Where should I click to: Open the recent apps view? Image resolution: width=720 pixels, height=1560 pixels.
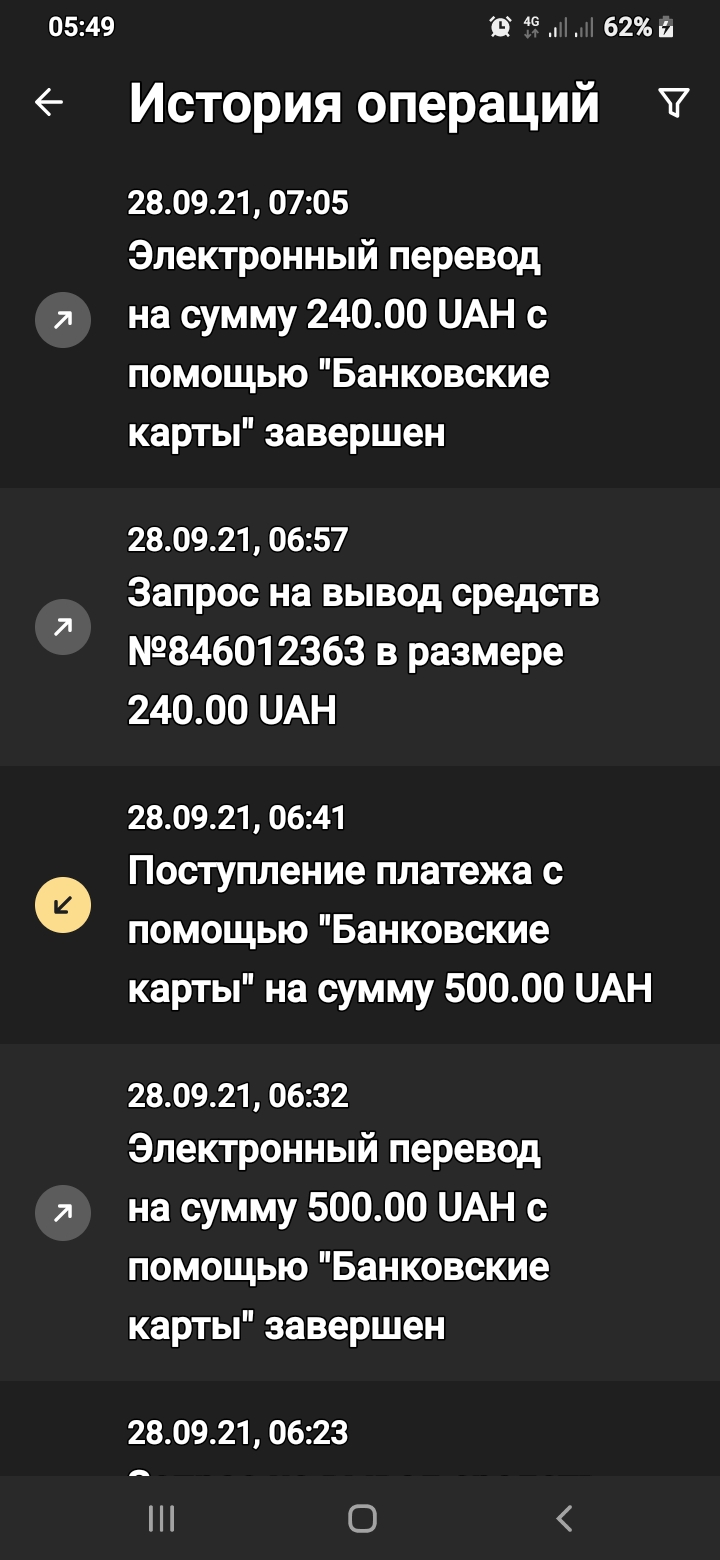click(161, 1519)
